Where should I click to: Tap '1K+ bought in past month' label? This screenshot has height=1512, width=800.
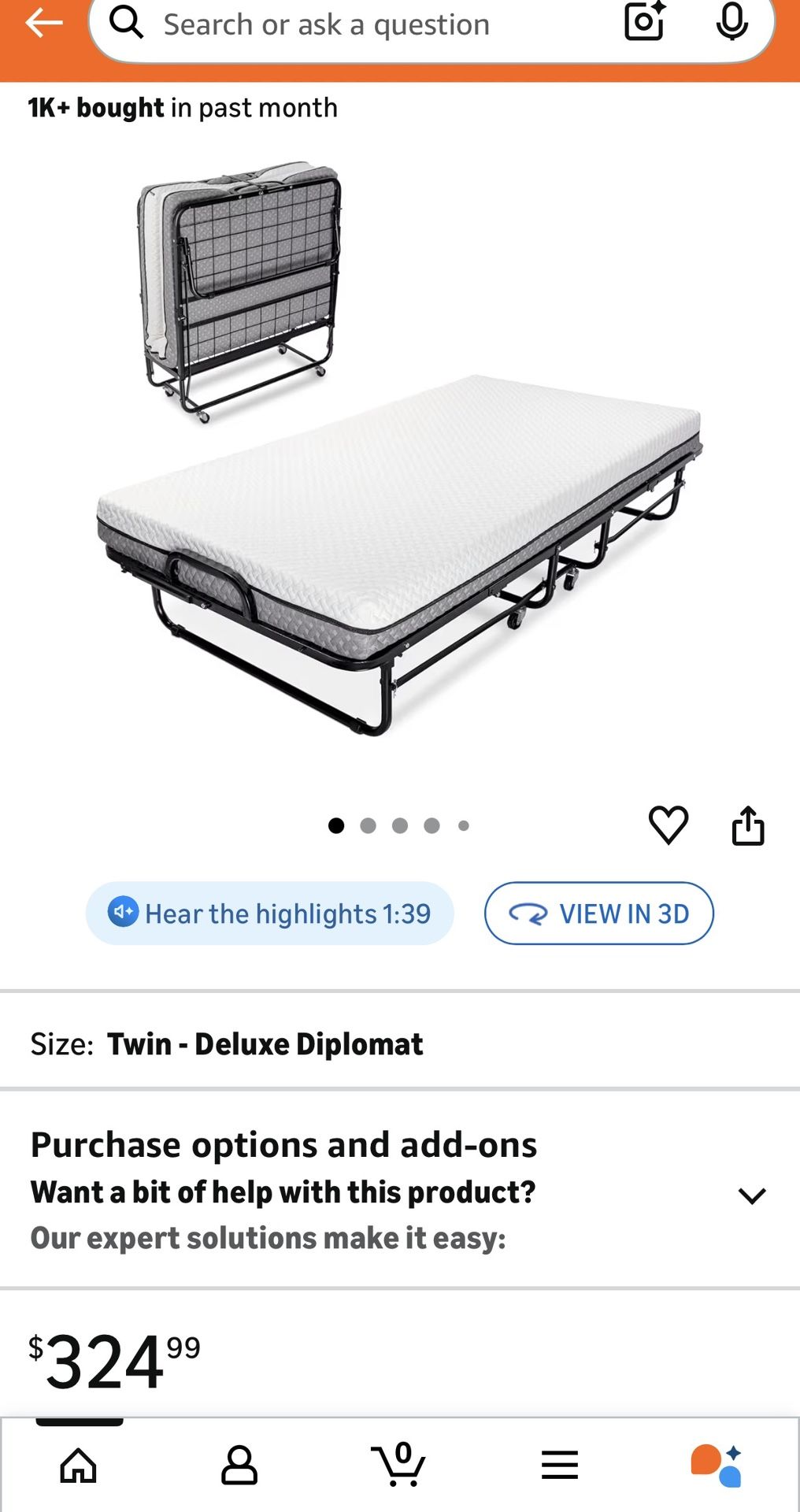tap(181, 107)
